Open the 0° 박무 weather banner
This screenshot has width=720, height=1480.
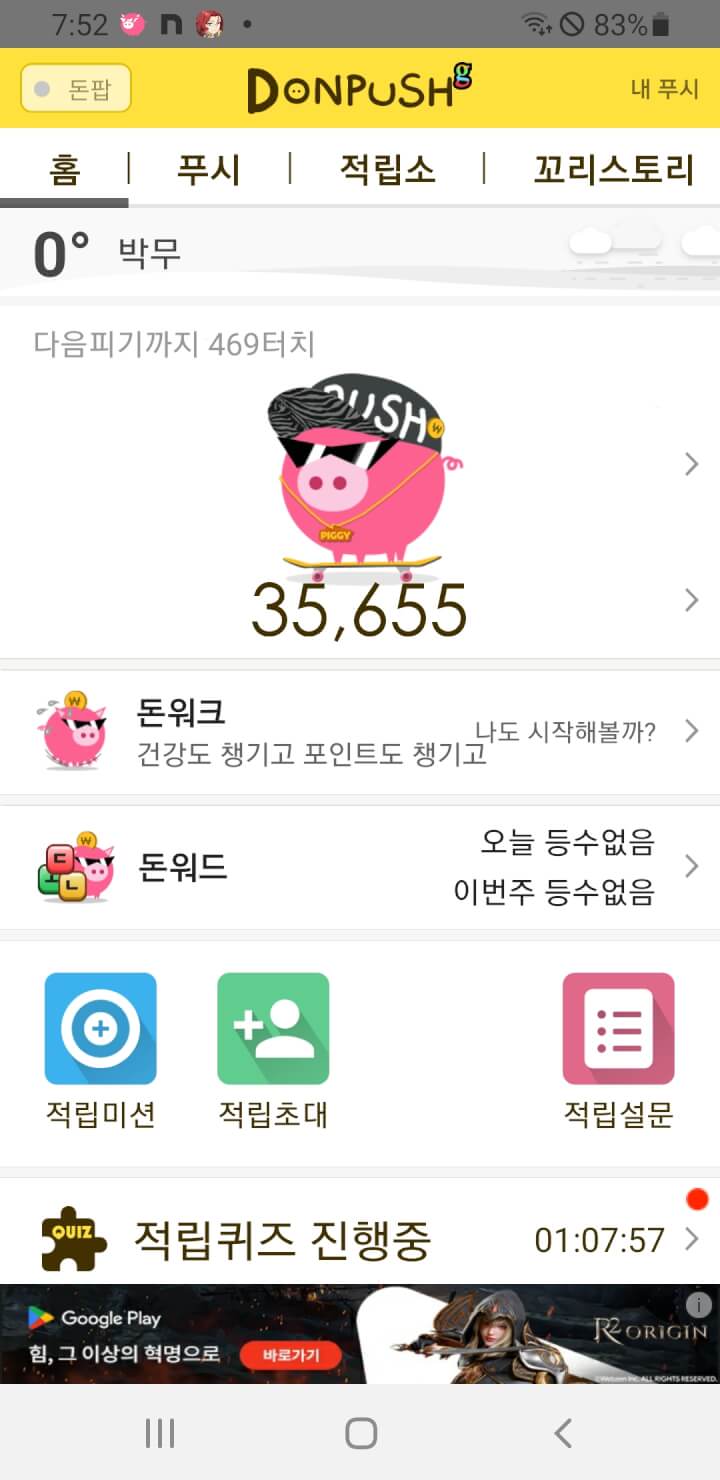pyautogui.click(x=360, y=254)
